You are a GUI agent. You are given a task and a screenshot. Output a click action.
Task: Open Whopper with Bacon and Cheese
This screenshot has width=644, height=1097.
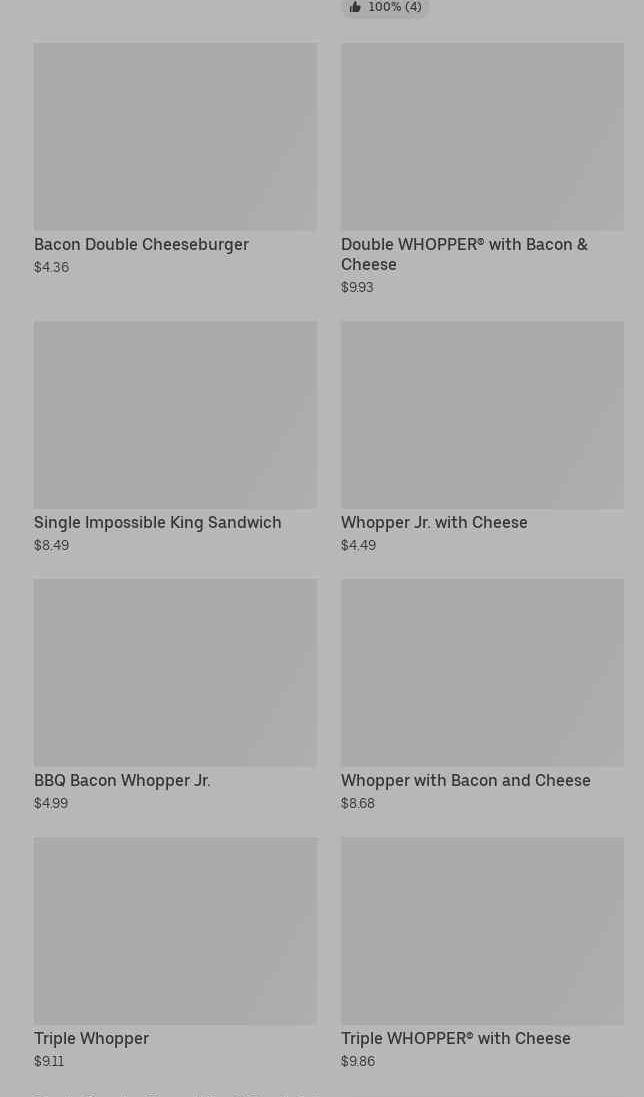tap(482, 695)
